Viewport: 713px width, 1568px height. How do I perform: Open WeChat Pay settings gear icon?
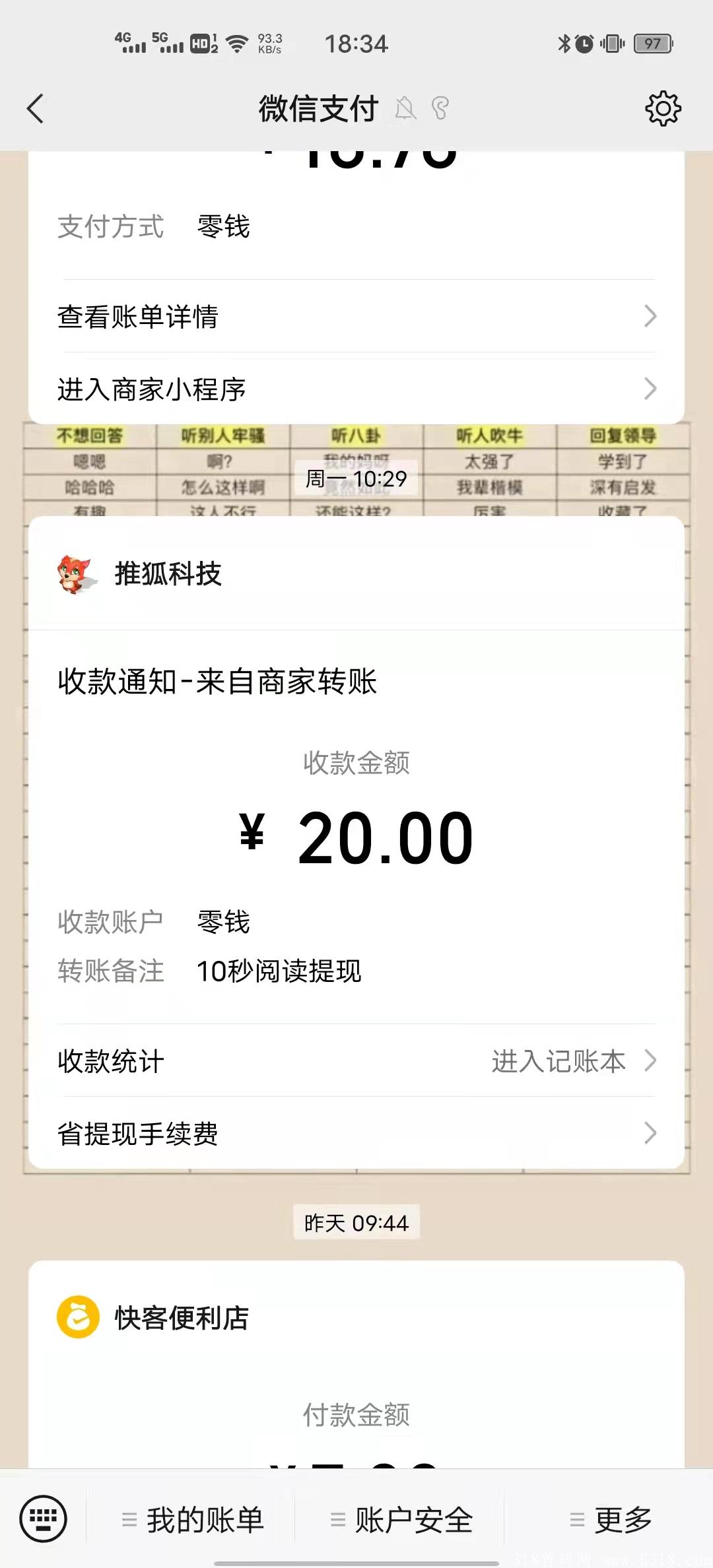tap(663, 108)
